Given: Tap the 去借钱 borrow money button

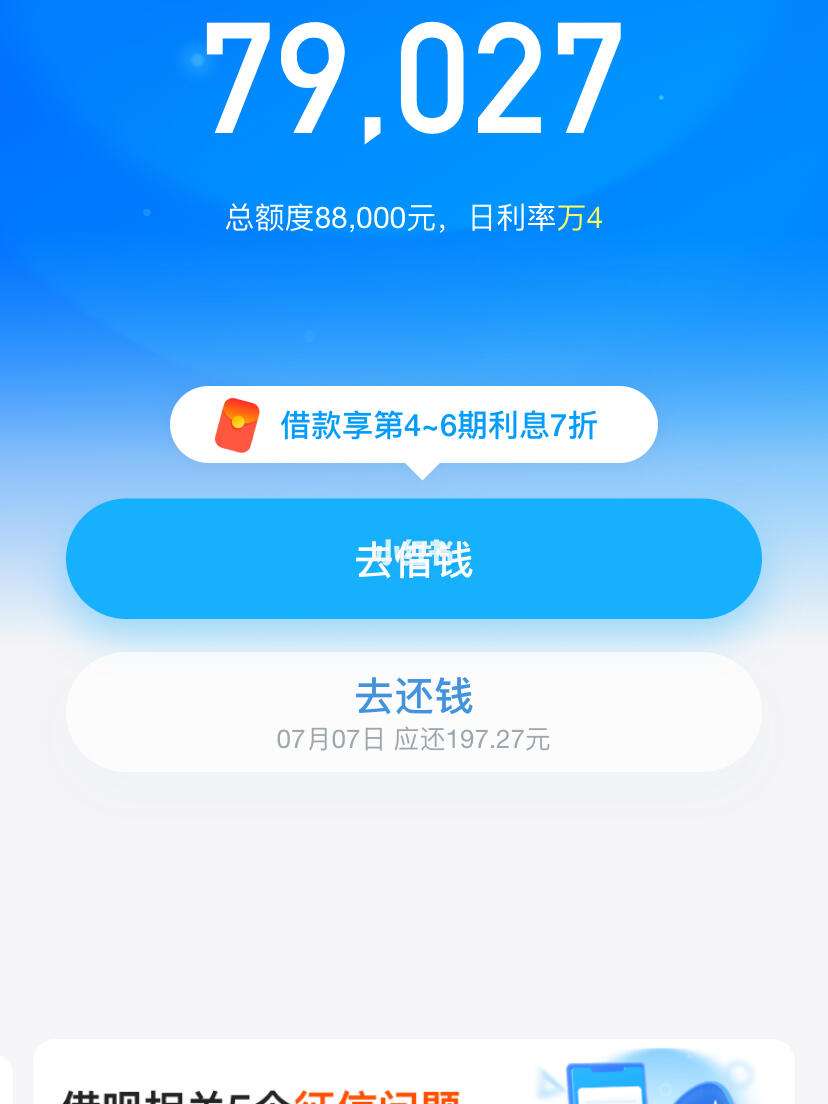Looking at the screenshot, I should coord(414,559).
